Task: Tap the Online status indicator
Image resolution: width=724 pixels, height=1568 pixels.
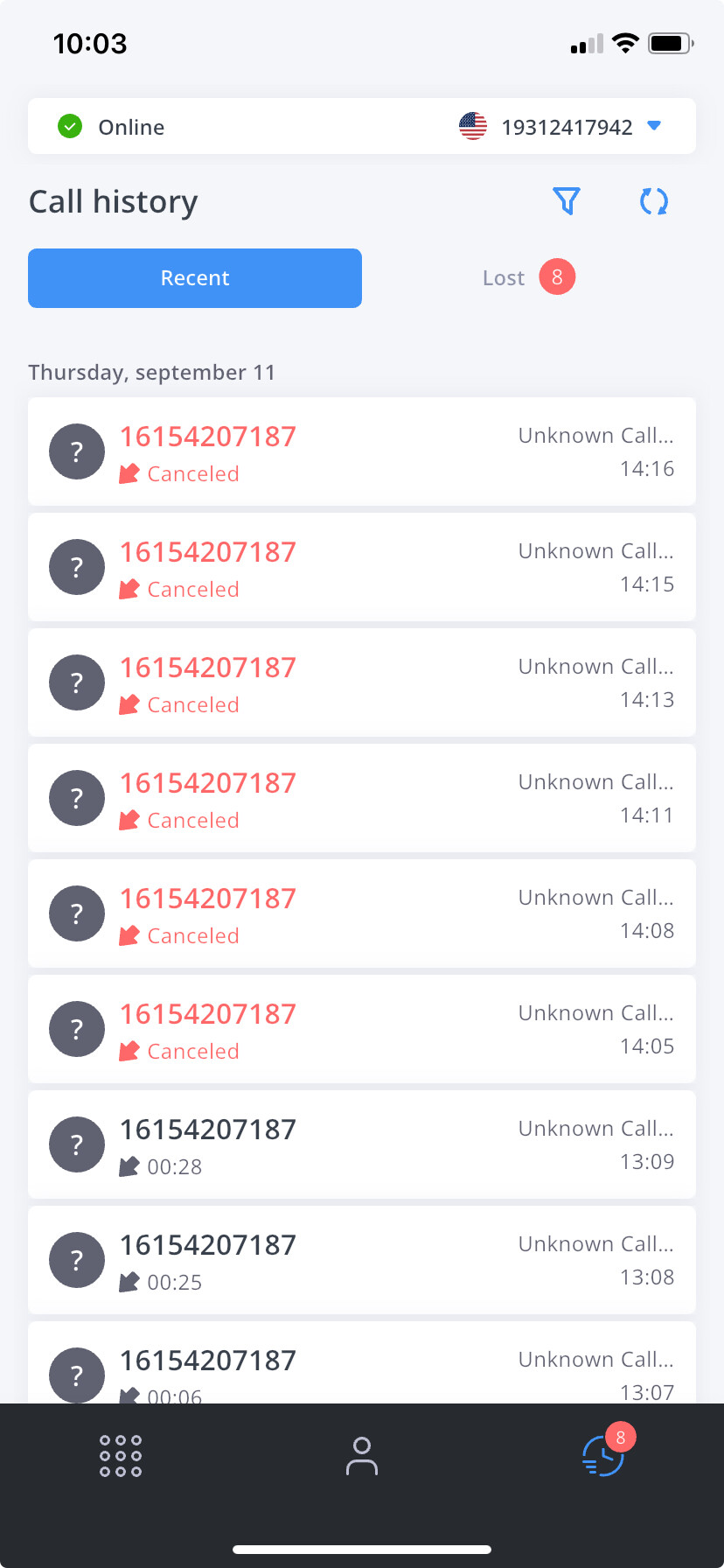Action: point(111,127)
